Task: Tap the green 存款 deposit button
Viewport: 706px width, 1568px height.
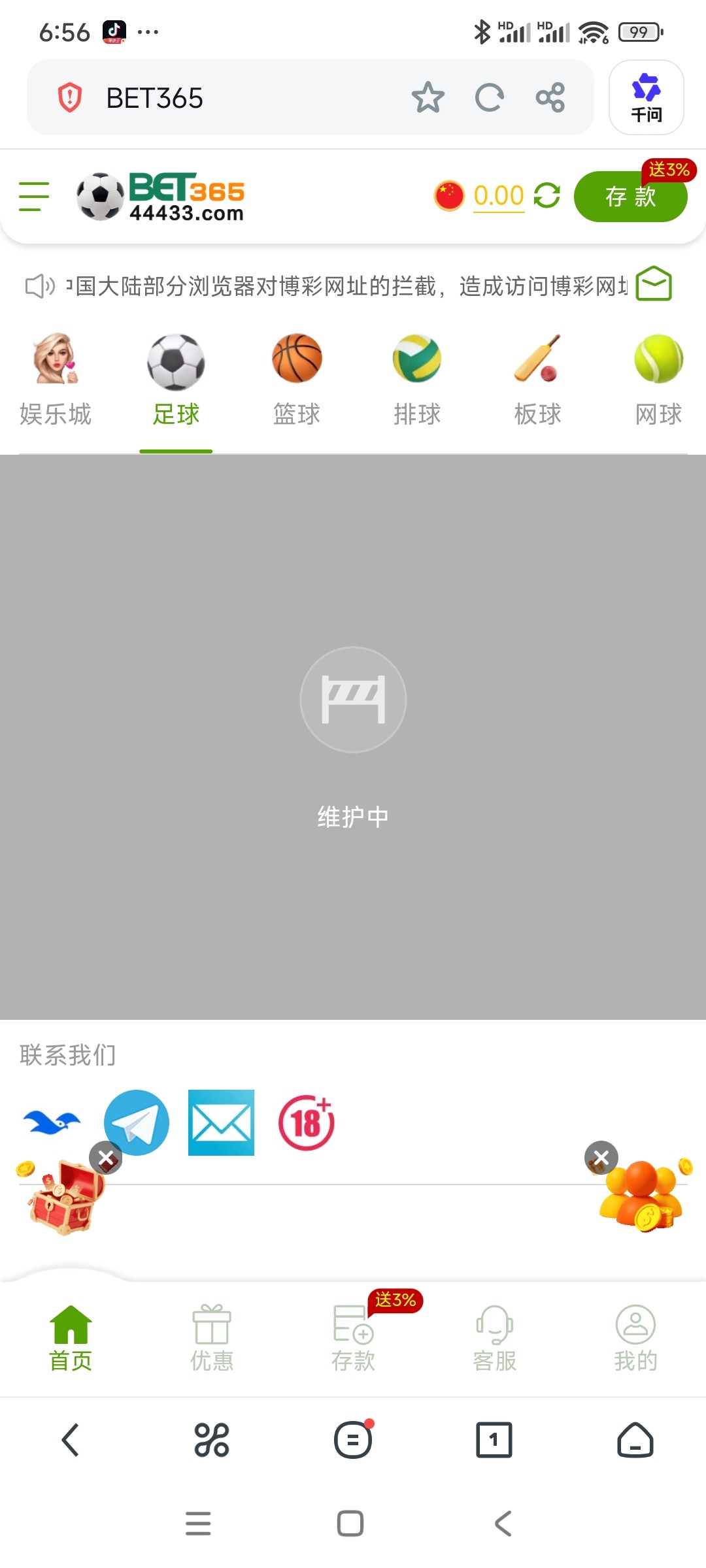Action: [630, 197]
